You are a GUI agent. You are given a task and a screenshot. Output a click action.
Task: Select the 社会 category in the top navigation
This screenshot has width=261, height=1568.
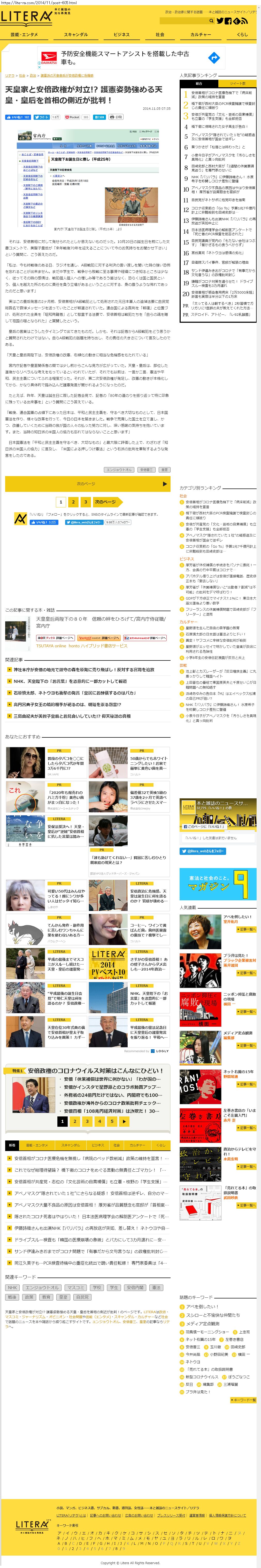click(160, 35)
